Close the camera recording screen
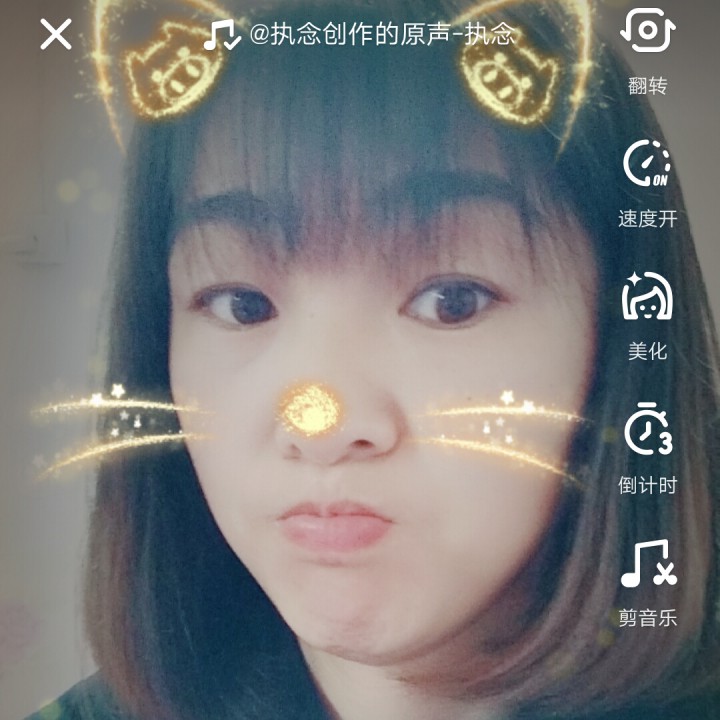The height and width of the screenshot is (720, 720). [x=56, y=34]
